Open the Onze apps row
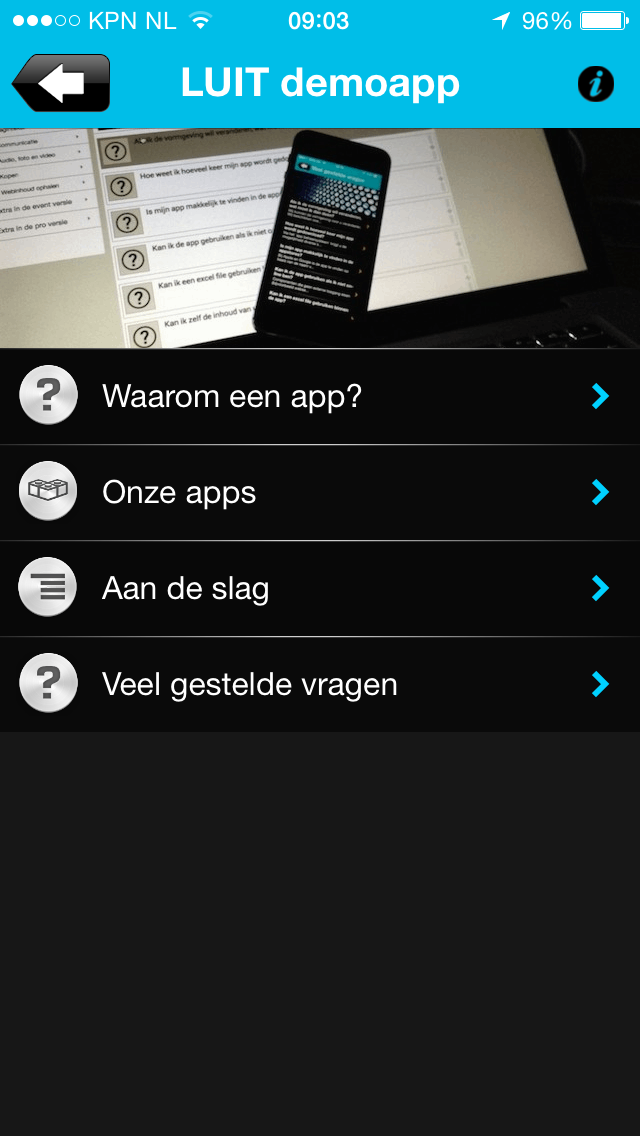Image resolution: width=640 pixels, height=1136 pixels. (320, 493)
